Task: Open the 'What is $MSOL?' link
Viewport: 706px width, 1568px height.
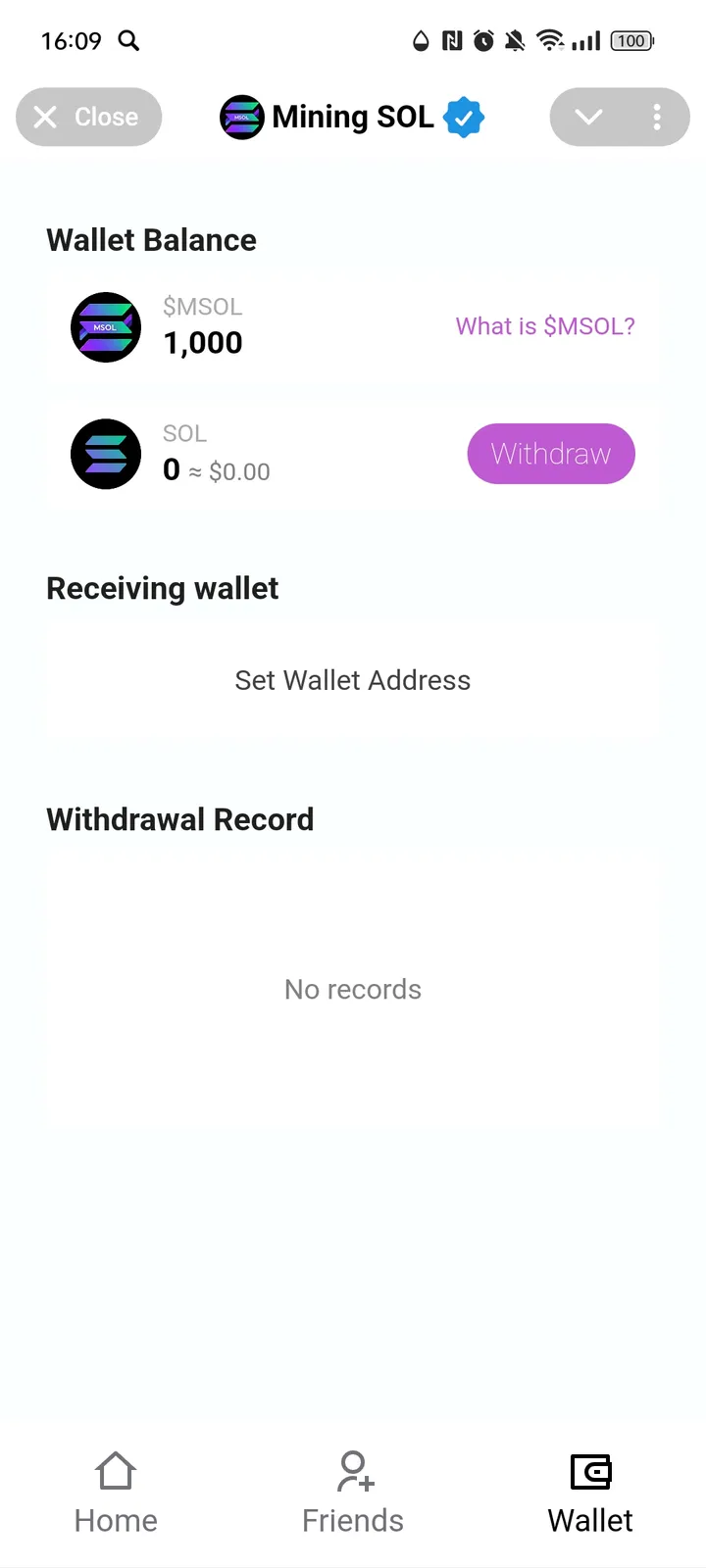Action: [545, 326]
